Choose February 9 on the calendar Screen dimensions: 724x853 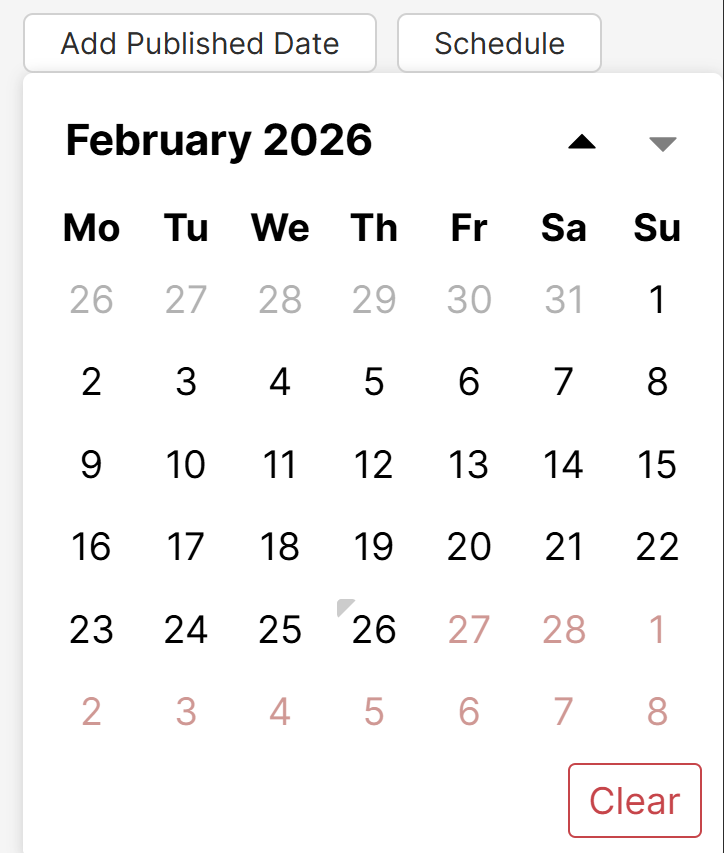(x=91, y=465)
